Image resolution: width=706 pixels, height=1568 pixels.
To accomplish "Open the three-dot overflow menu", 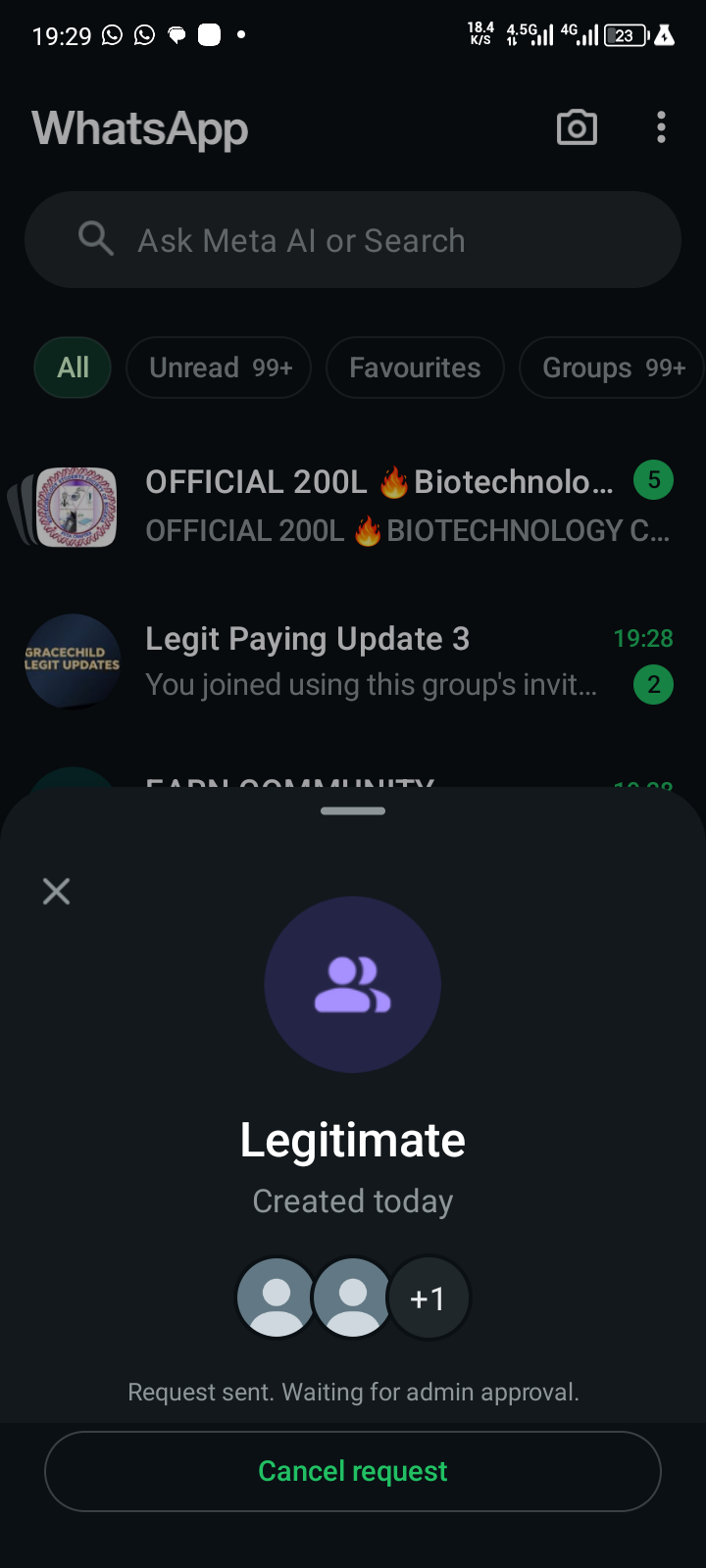I will pos(662,127).
